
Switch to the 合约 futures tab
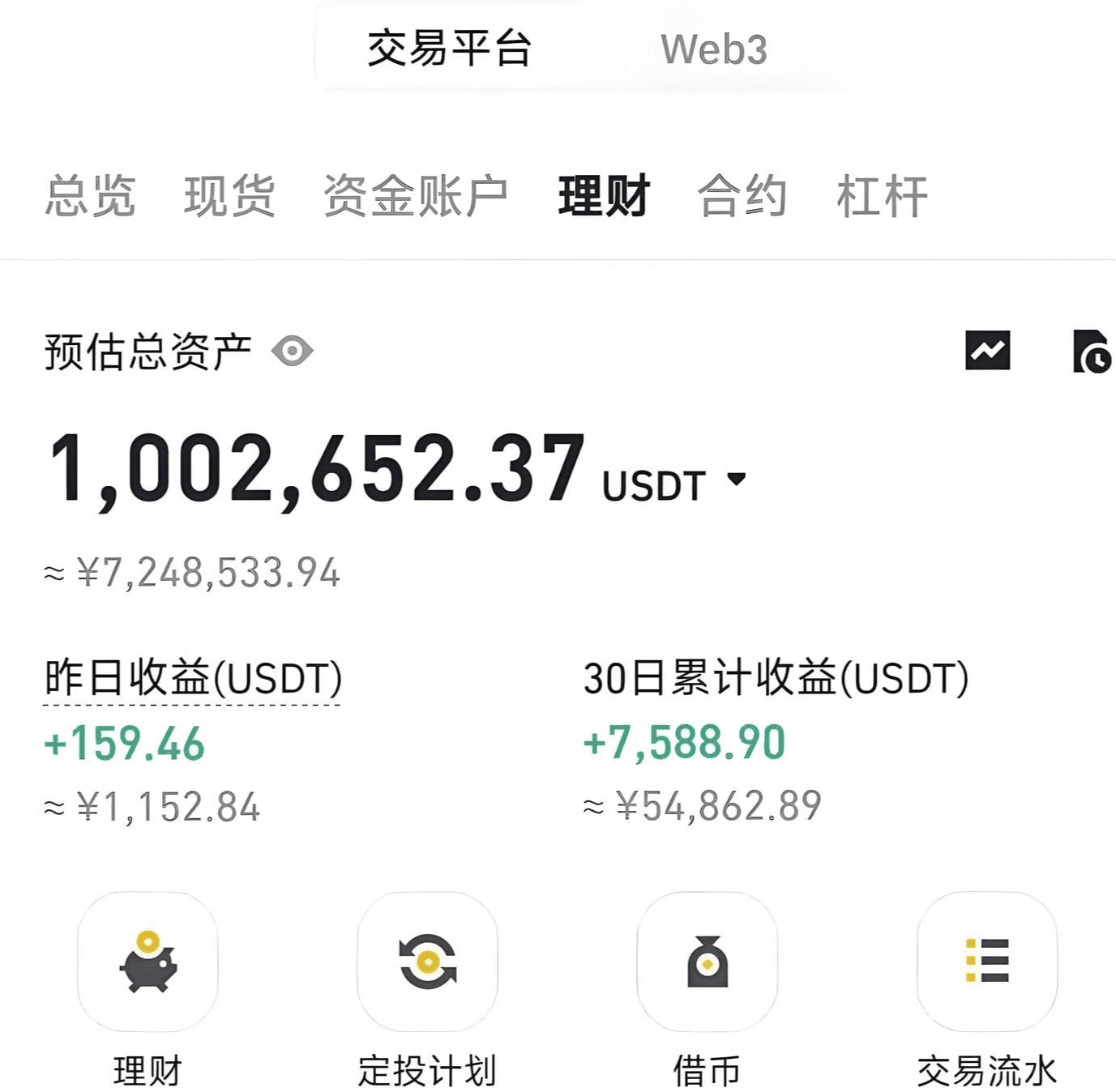(x=742, y=196)
